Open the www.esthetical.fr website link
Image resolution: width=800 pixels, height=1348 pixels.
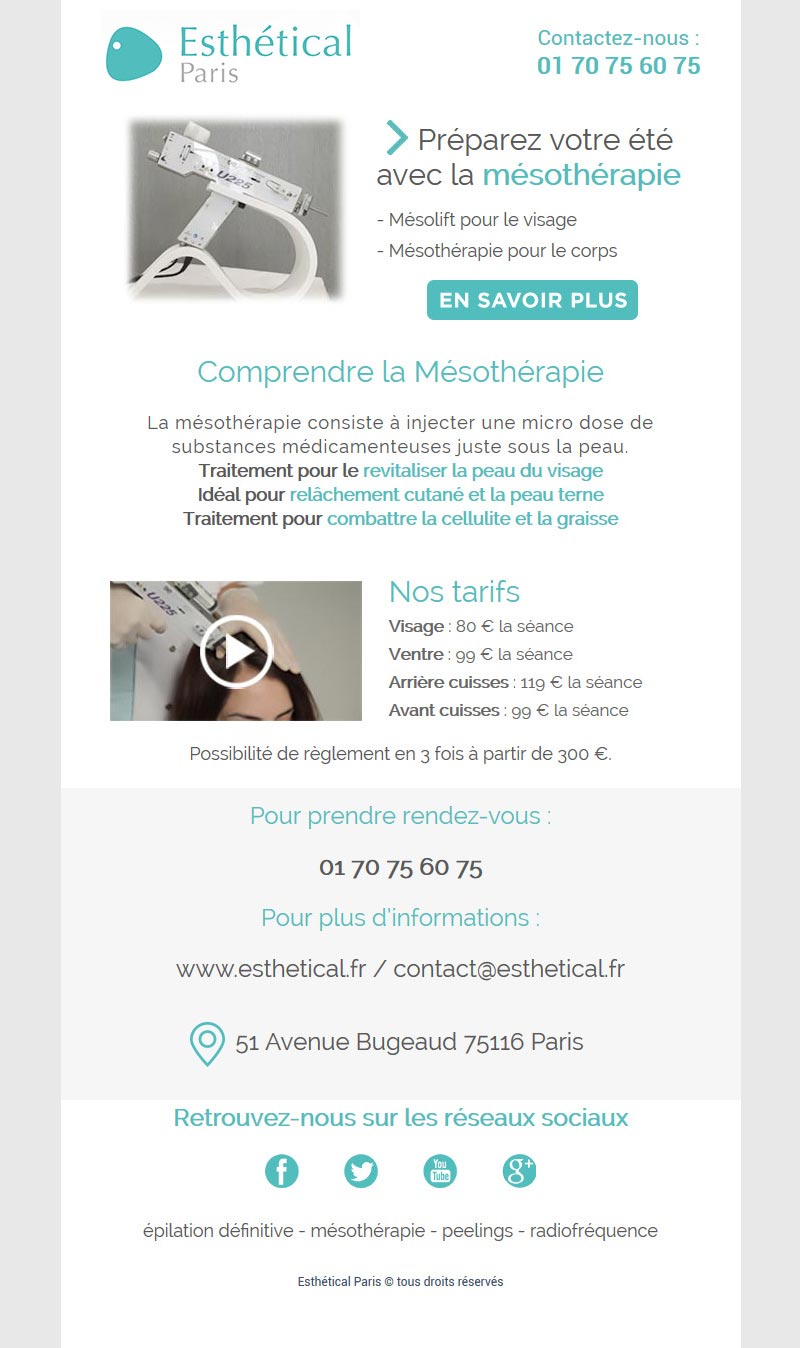[x=271, y=968]
